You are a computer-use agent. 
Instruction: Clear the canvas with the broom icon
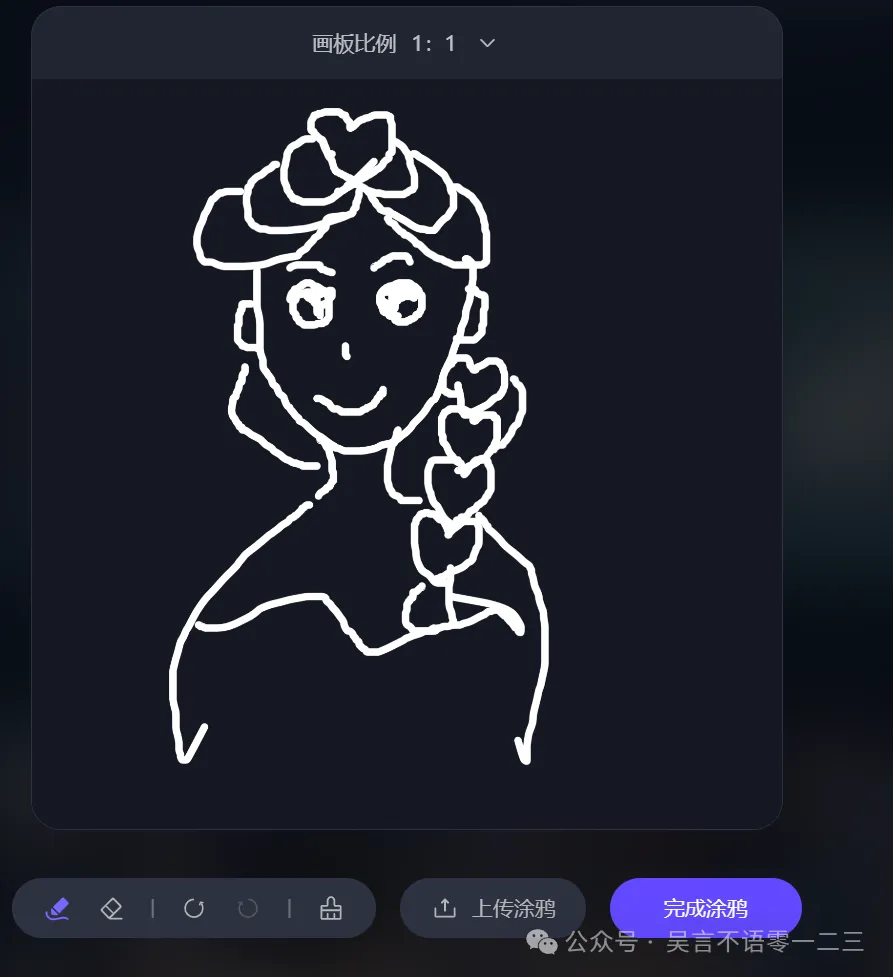(x=330, y=908)
